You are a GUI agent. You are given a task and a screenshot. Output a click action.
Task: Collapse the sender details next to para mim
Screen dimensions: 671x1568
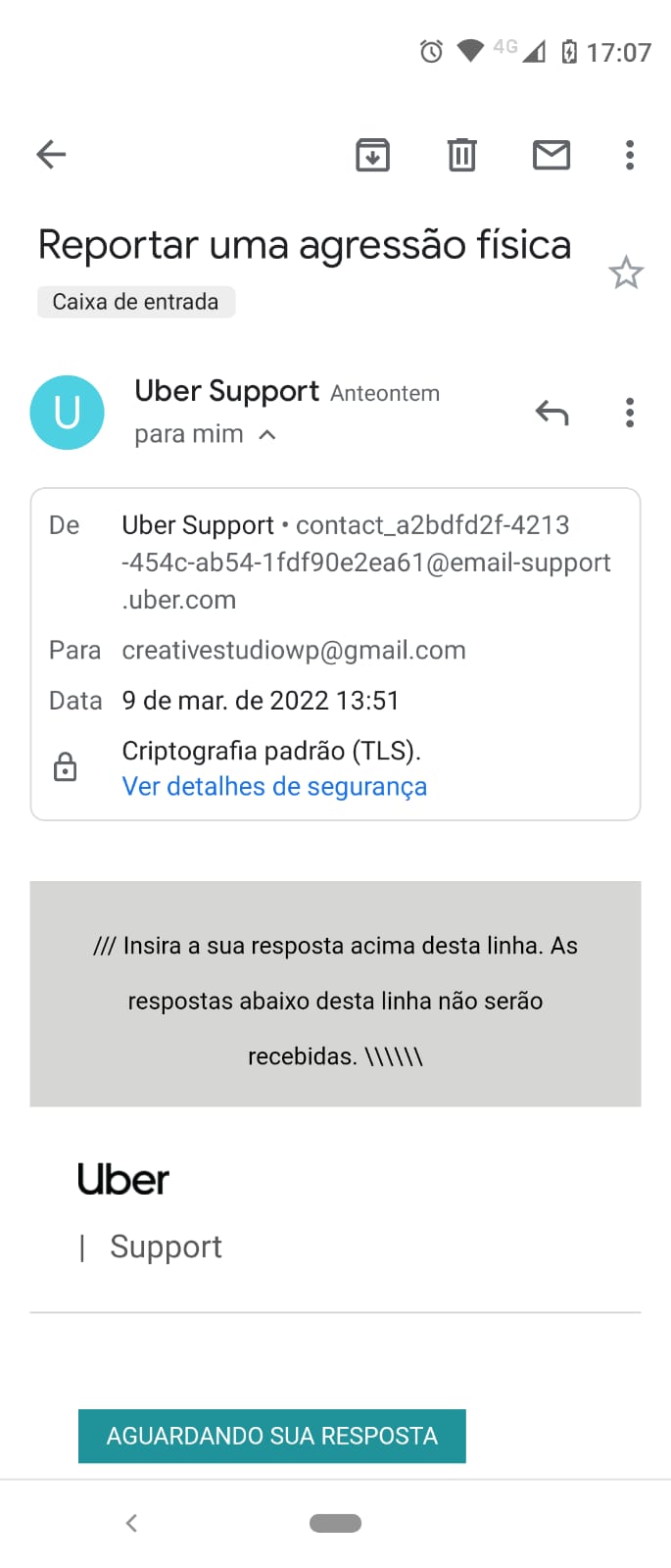pos(267,434)
